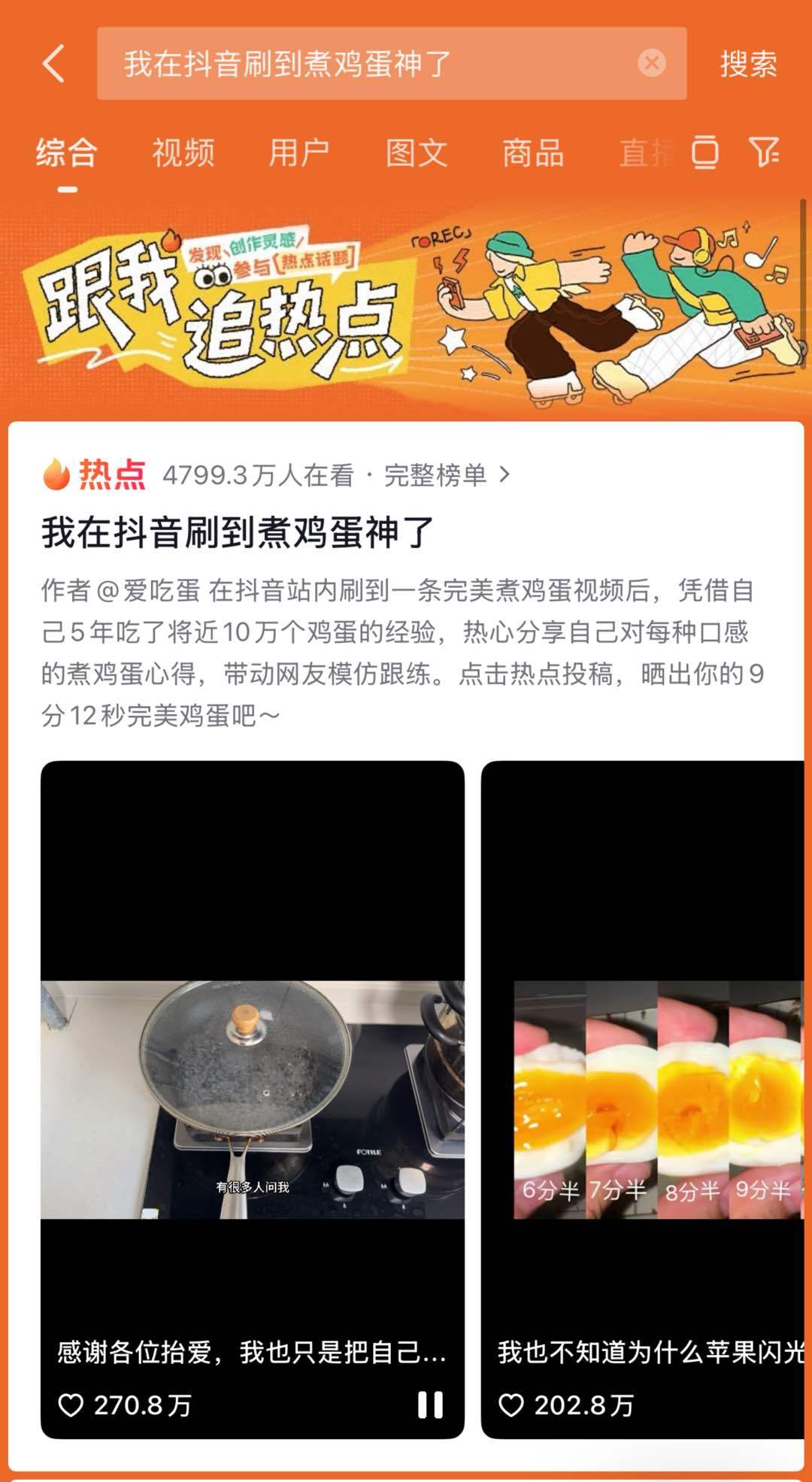
Task: Clear the search query text
Action: [x=651, y=63]
